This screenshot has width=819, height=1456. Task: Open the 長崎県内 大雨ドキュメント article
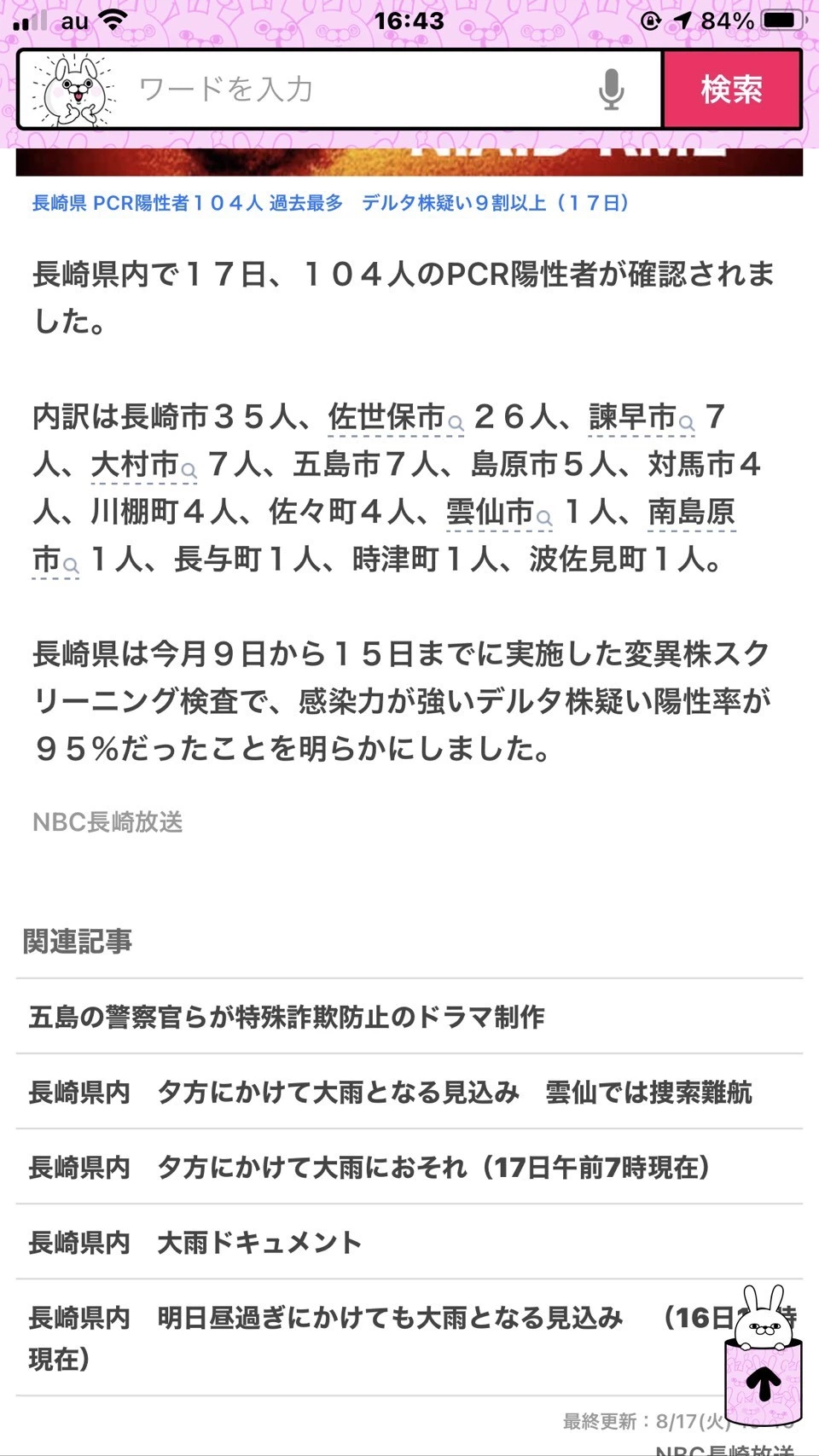tap(195, 1242)
